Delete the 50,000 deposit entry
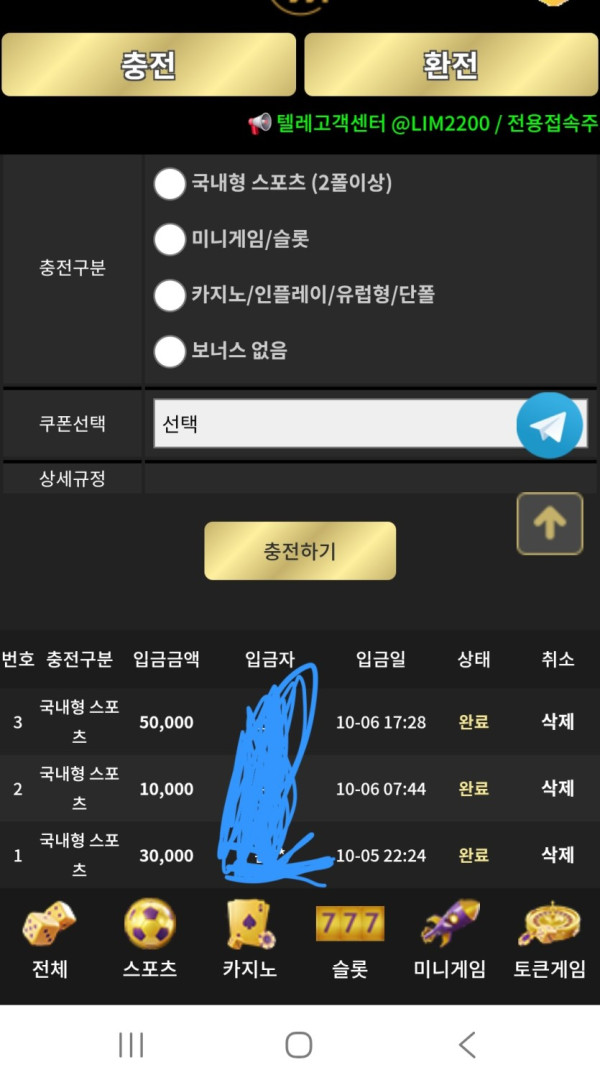The width and height of the screenshot is (600, 1085). [x=557, y=722]
